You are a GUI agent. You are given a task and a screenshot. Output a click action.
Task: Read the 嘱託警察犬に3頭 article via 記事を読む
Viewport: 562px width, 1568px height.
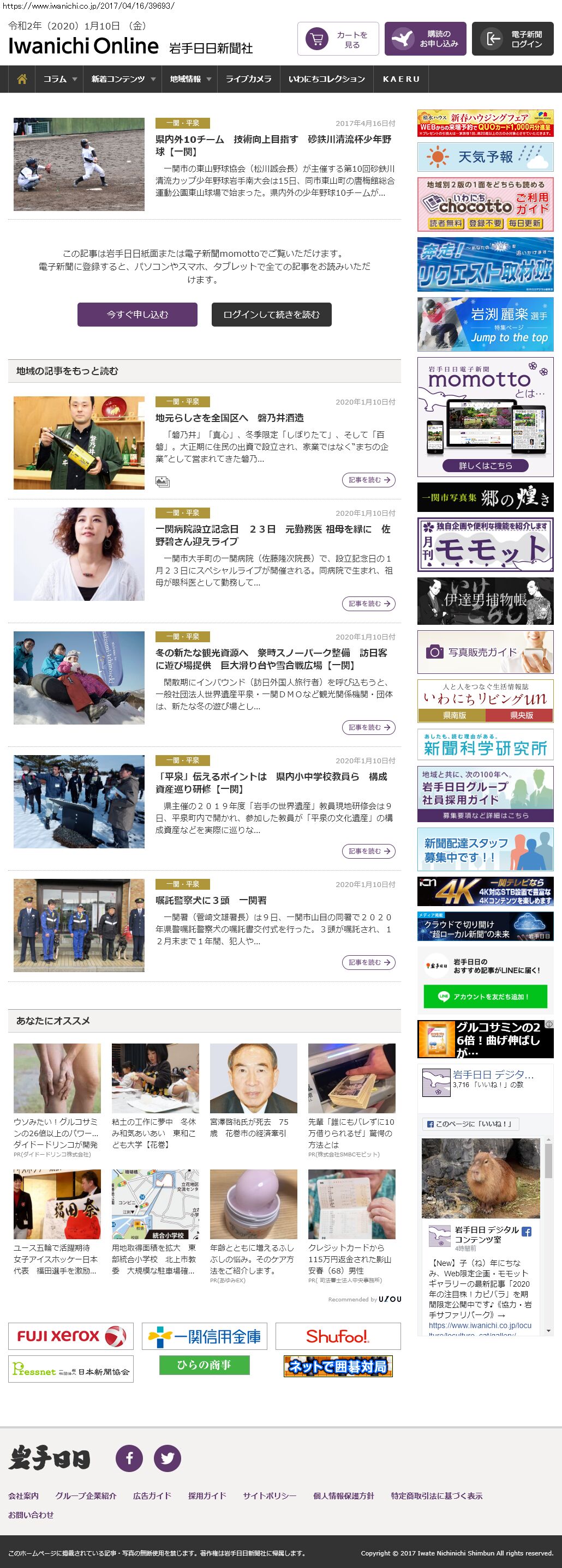coord(368,962)
